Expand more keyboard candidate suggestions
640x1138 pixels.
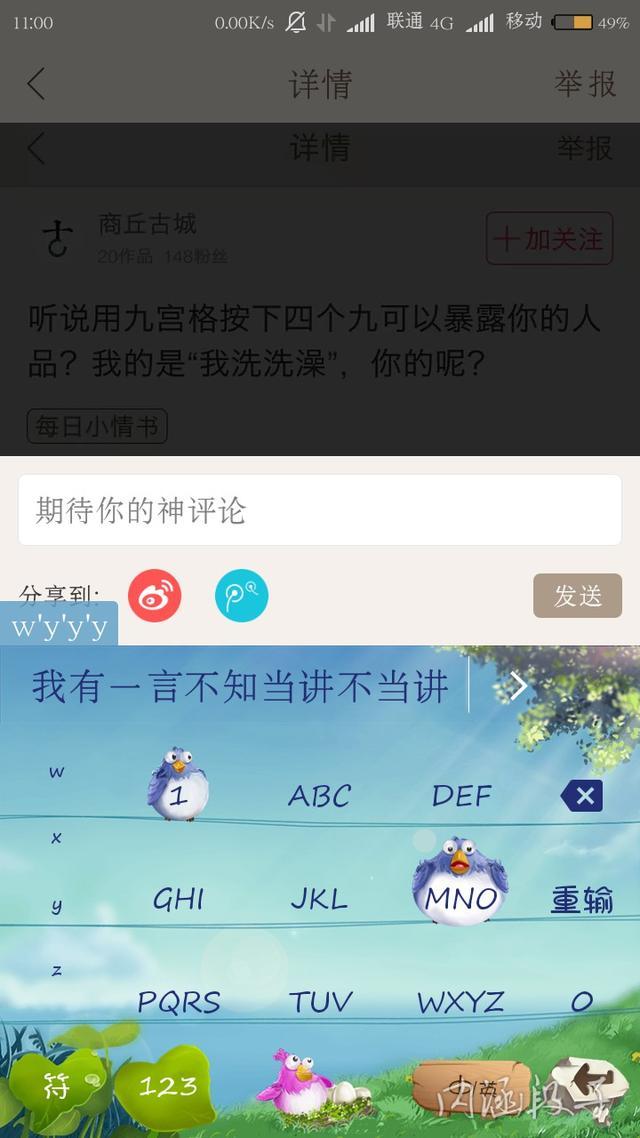coord(518,686)
